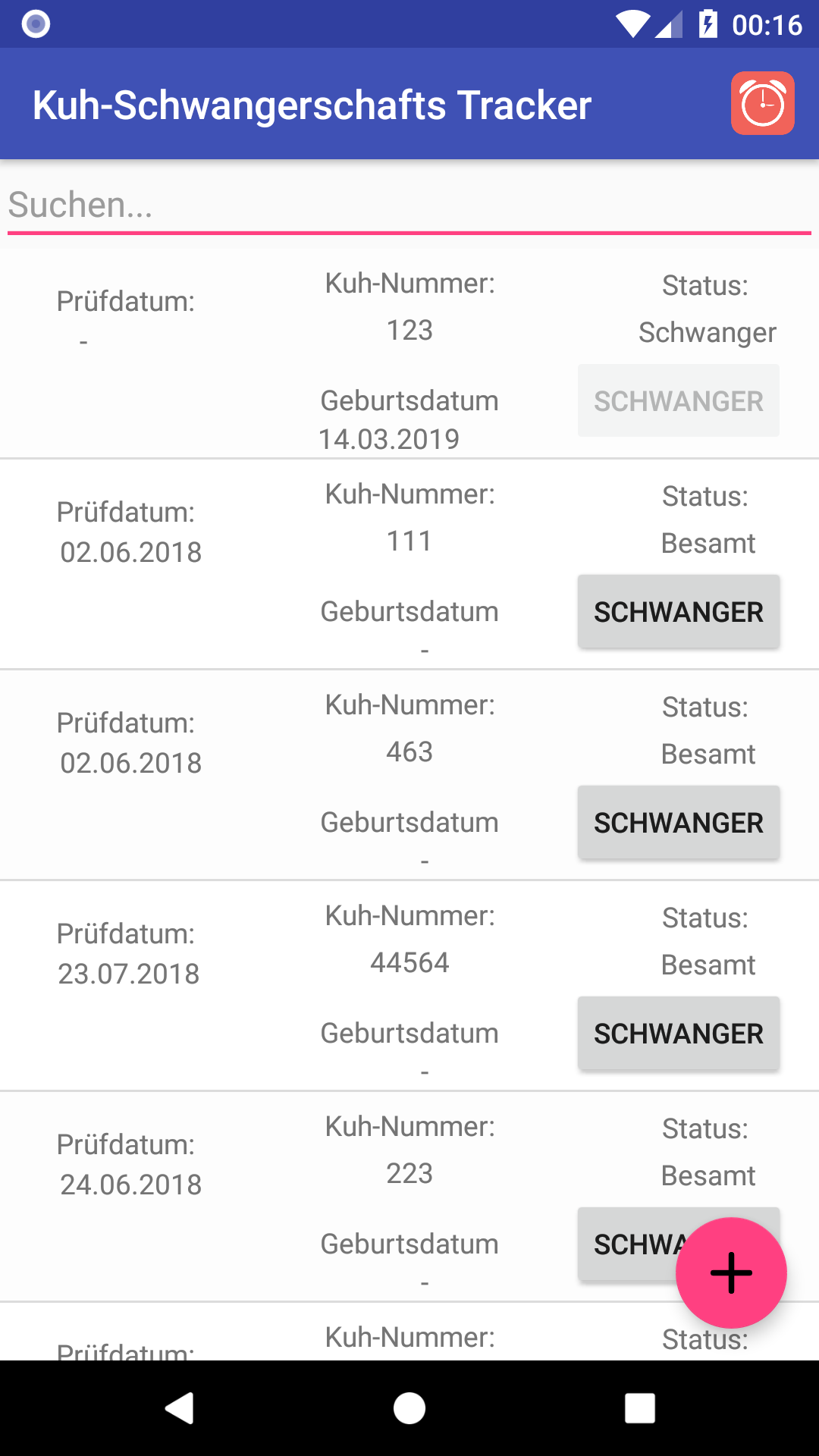Mark cow 463 as Schwanger
This screenshot has height=1456, width=819.
tap(678, 822)
